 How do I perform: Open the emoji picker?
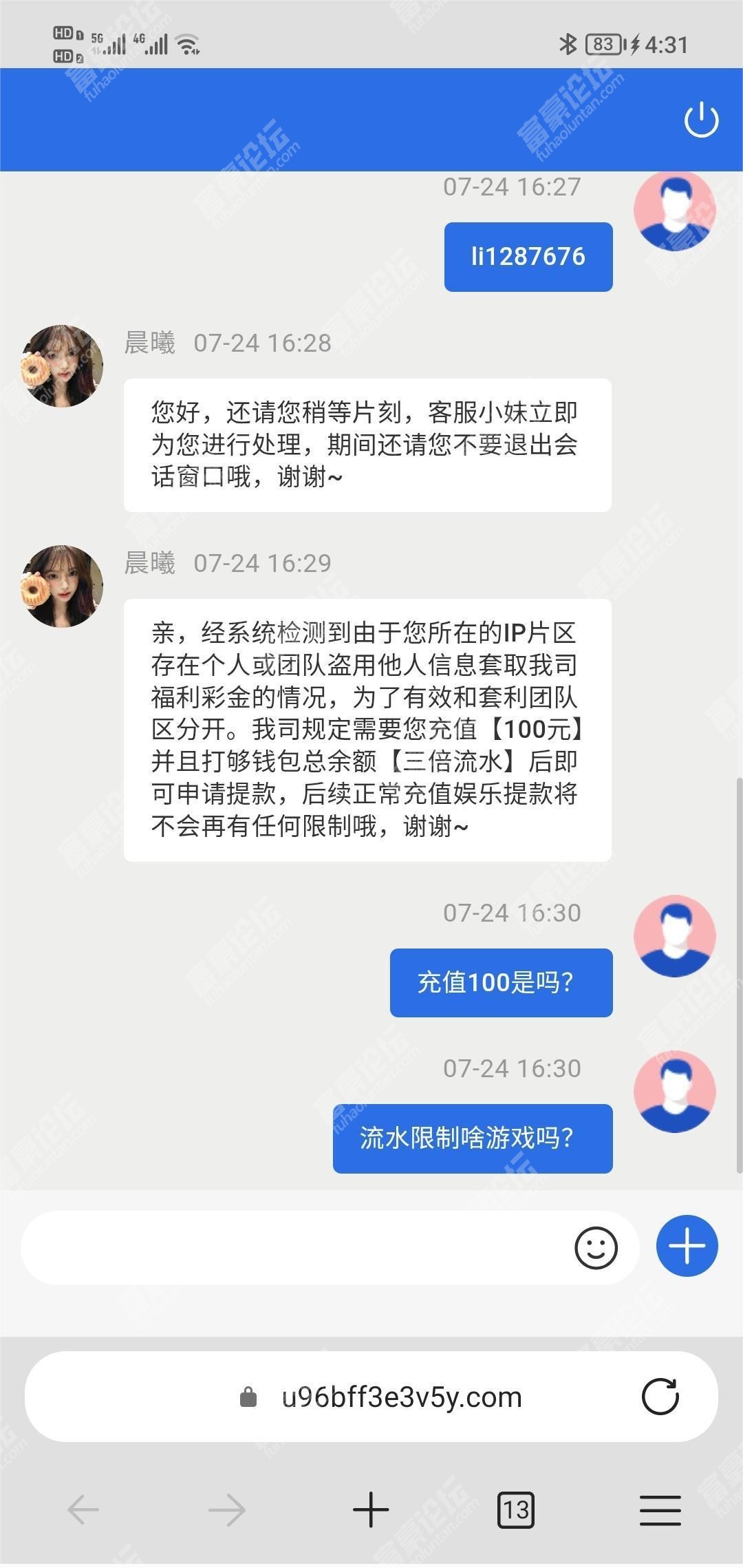point(596,1247)
